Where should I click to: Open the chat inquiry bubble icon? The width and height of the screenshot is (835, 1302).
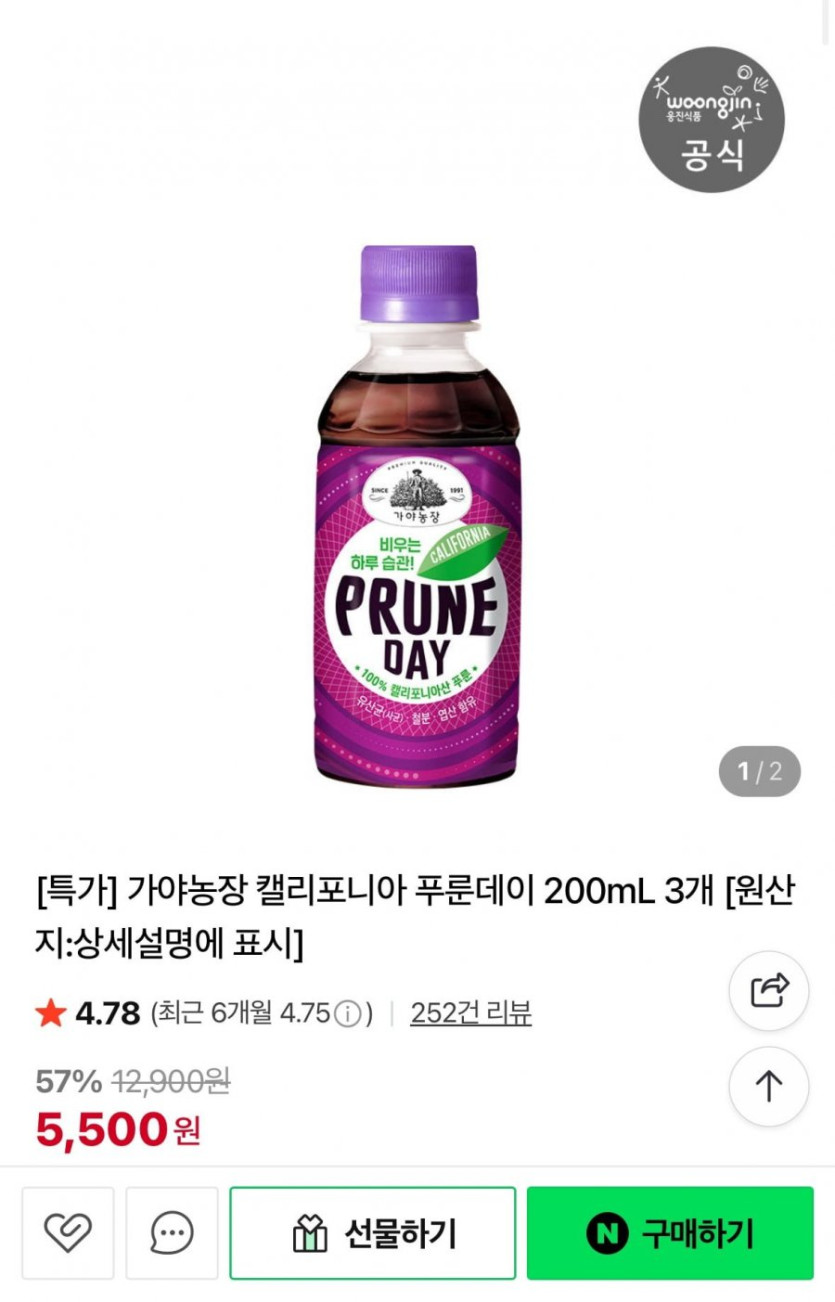pos(171,1233)
